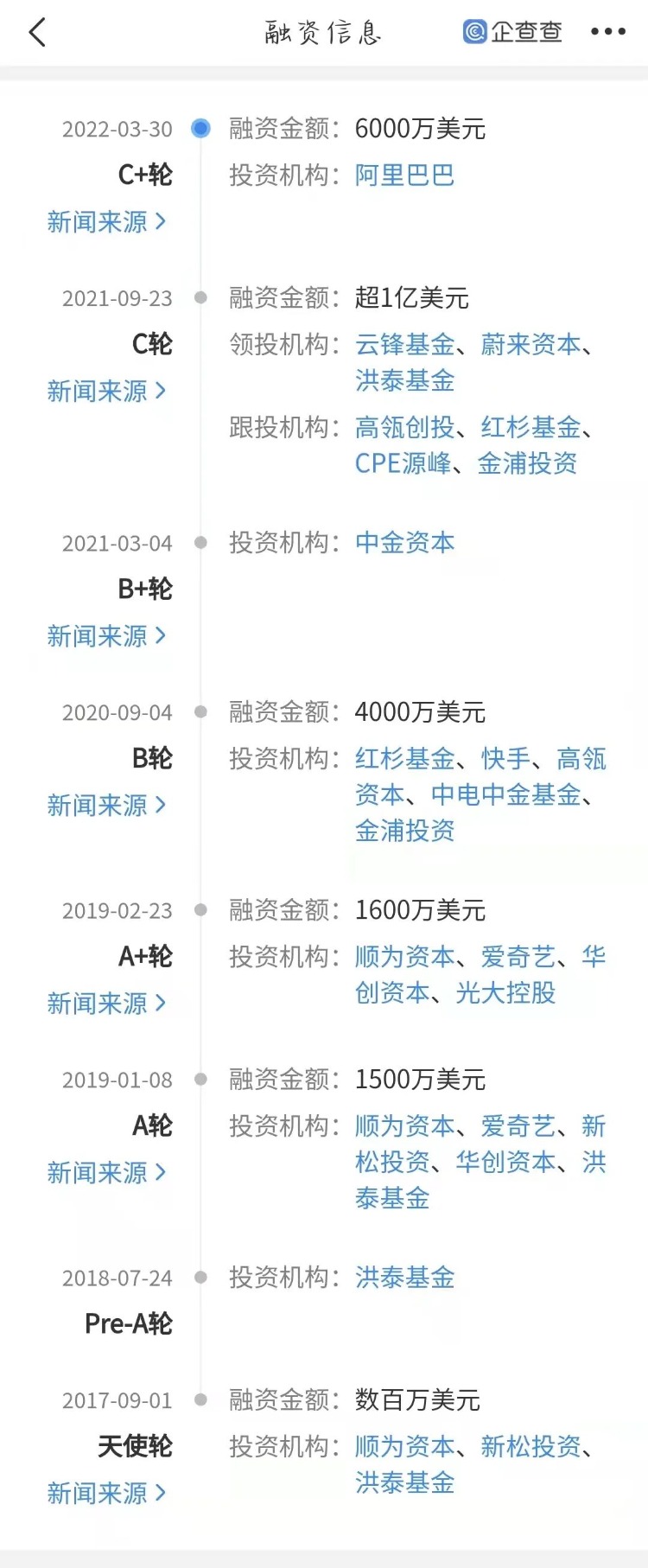View 新闻来源 for the B轮 round
The image size is (648, 1568).
click(x=106, y=806)
